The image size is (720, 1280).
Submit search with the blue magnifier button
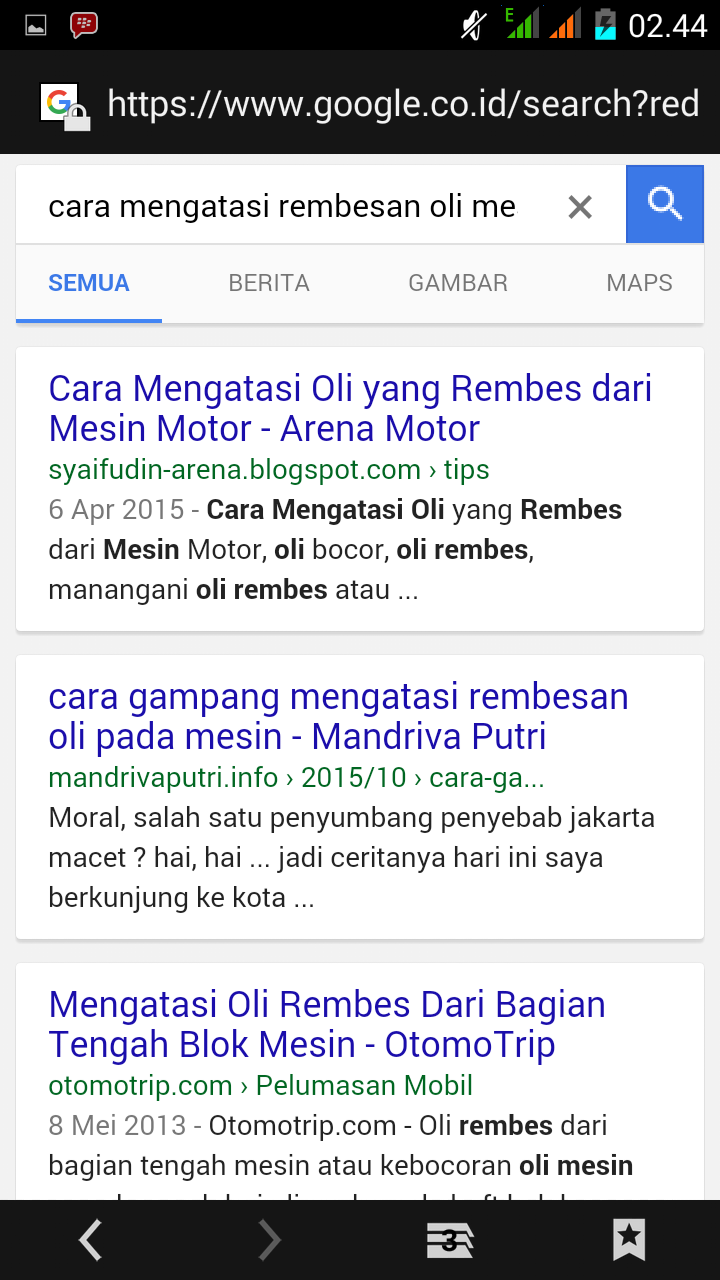click(x=665, y=205)
